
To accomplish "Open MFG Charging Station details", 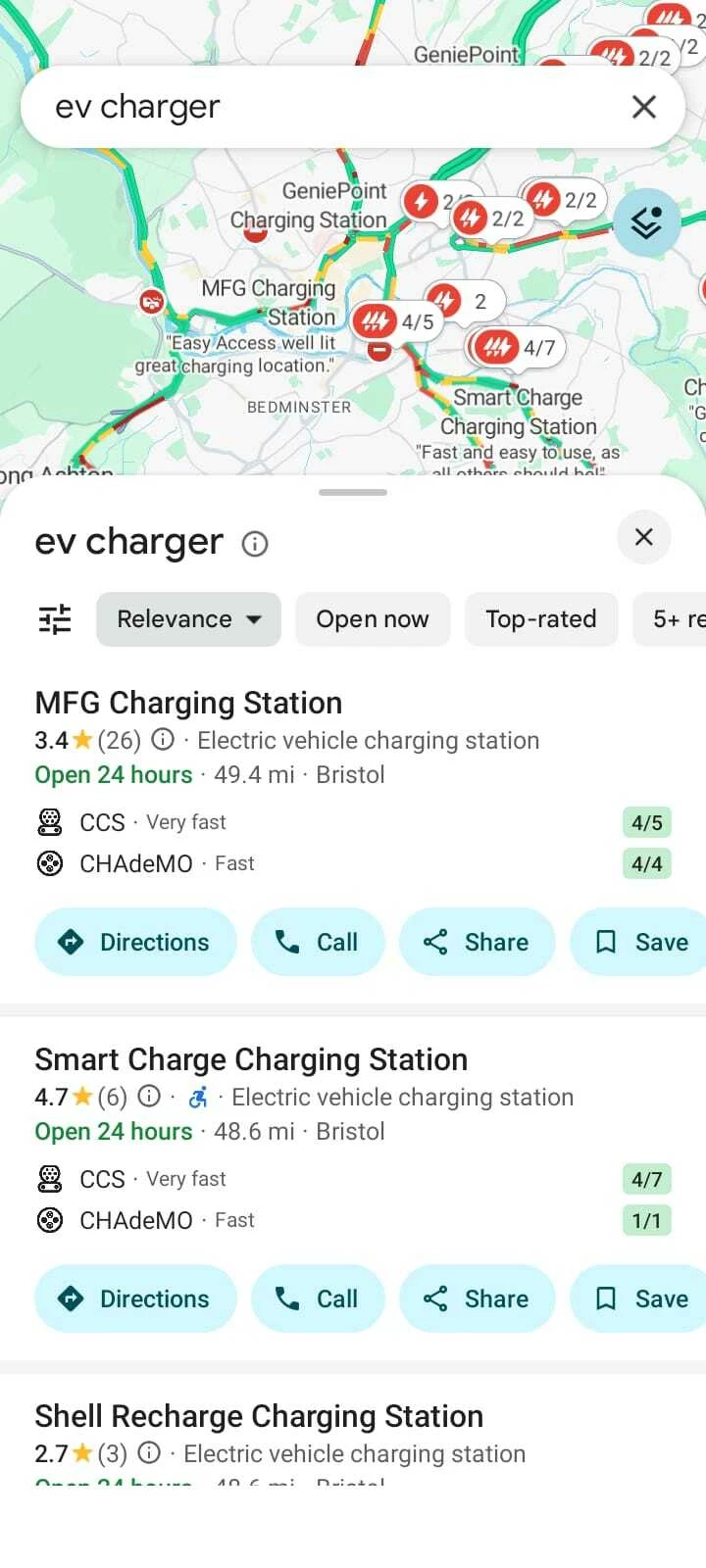I will (x=188, y=703).
